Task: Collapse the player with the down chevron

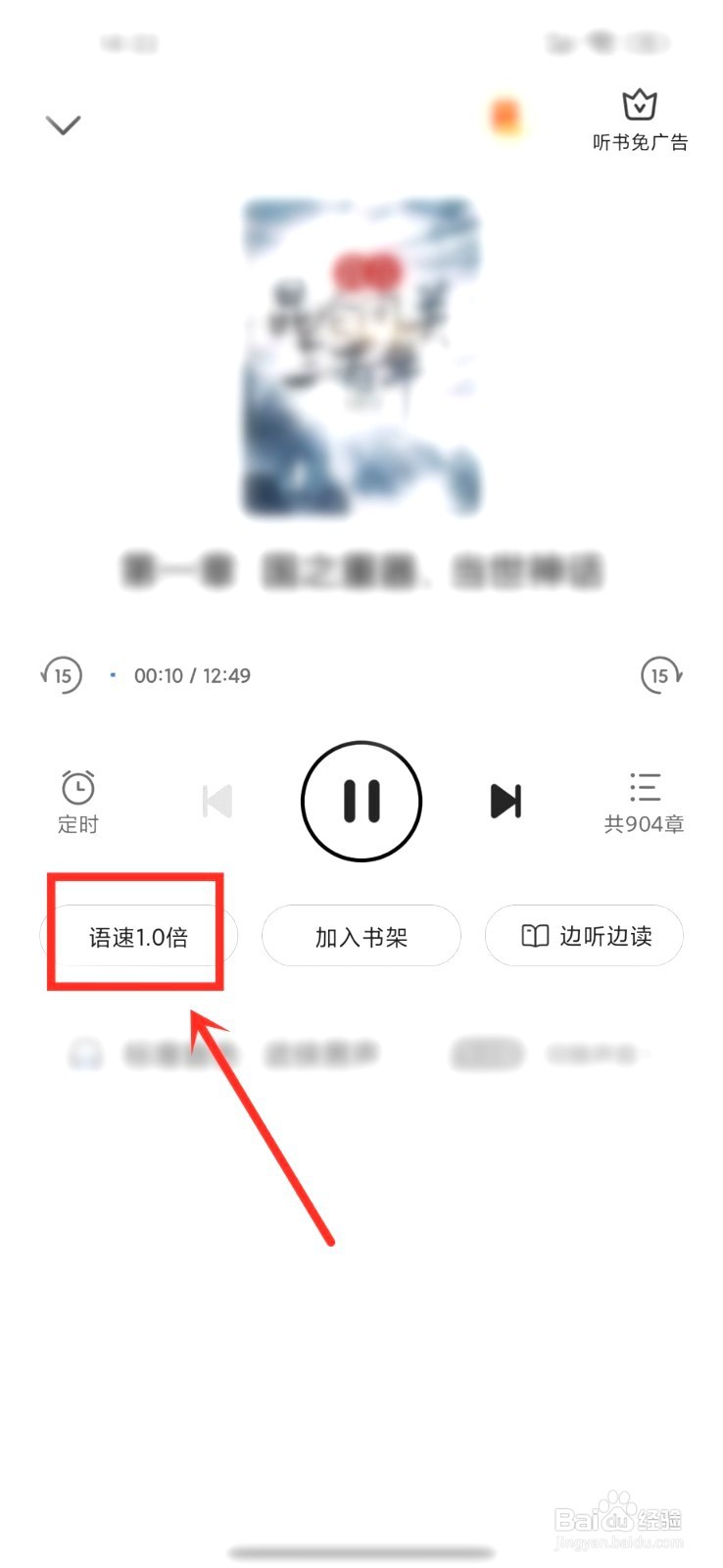Action: 64,124
